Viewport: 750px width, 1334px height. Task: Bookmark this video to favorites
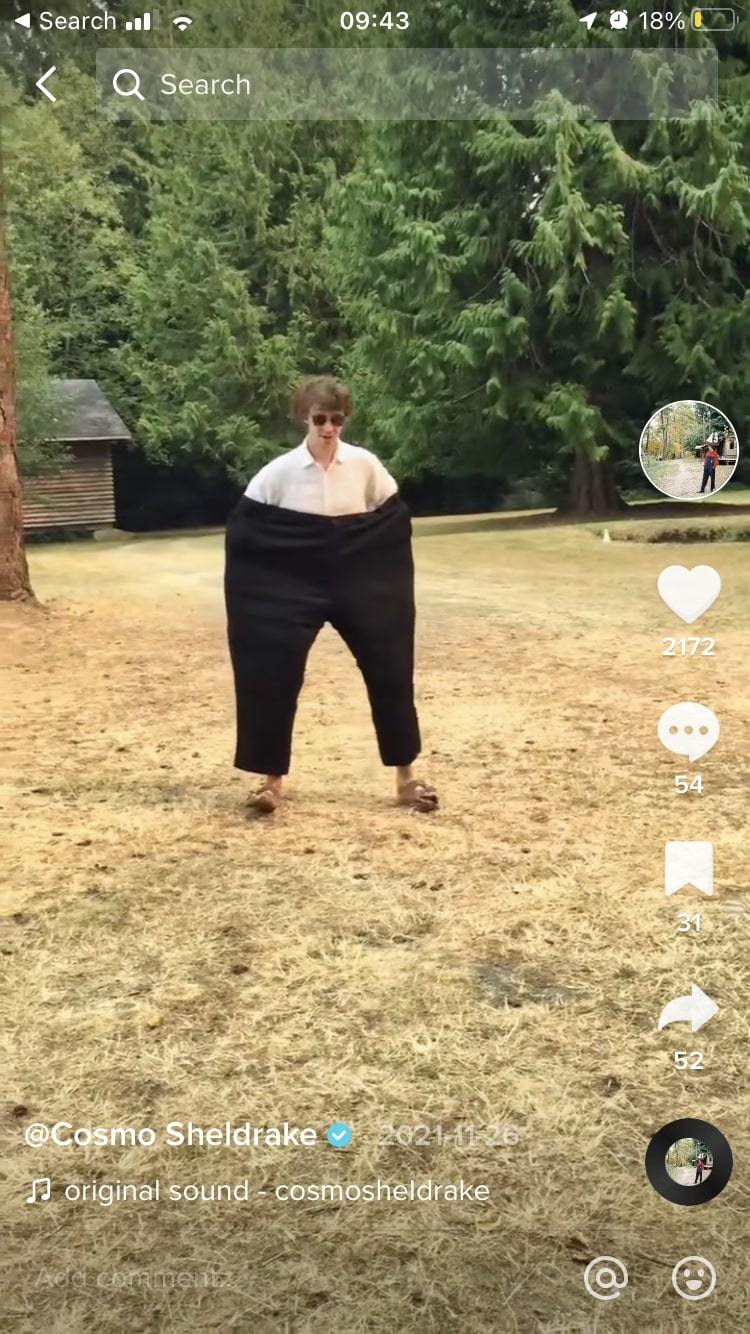click(x=689, y=869)
